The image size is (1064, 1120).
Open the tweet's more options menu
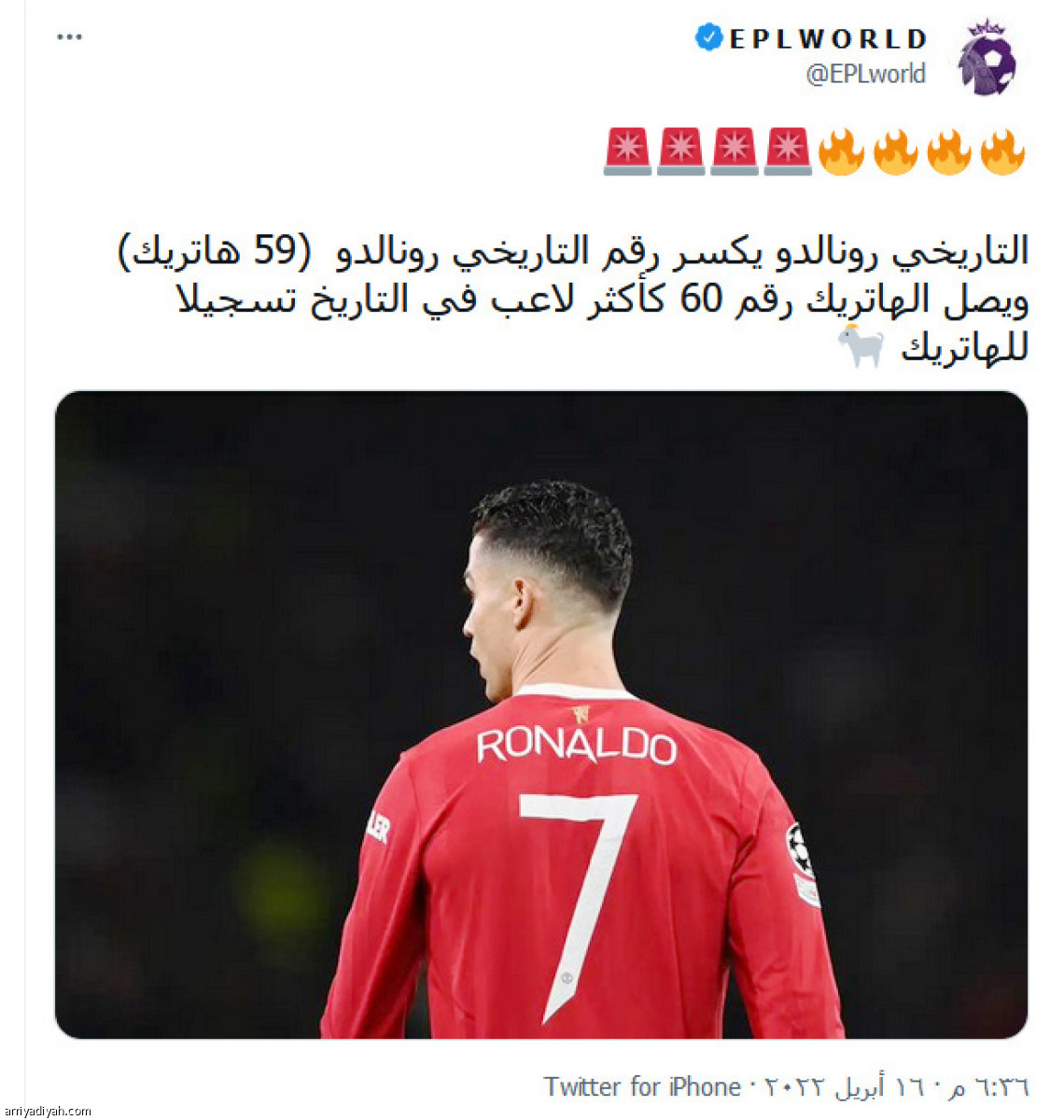pos(70,37)
